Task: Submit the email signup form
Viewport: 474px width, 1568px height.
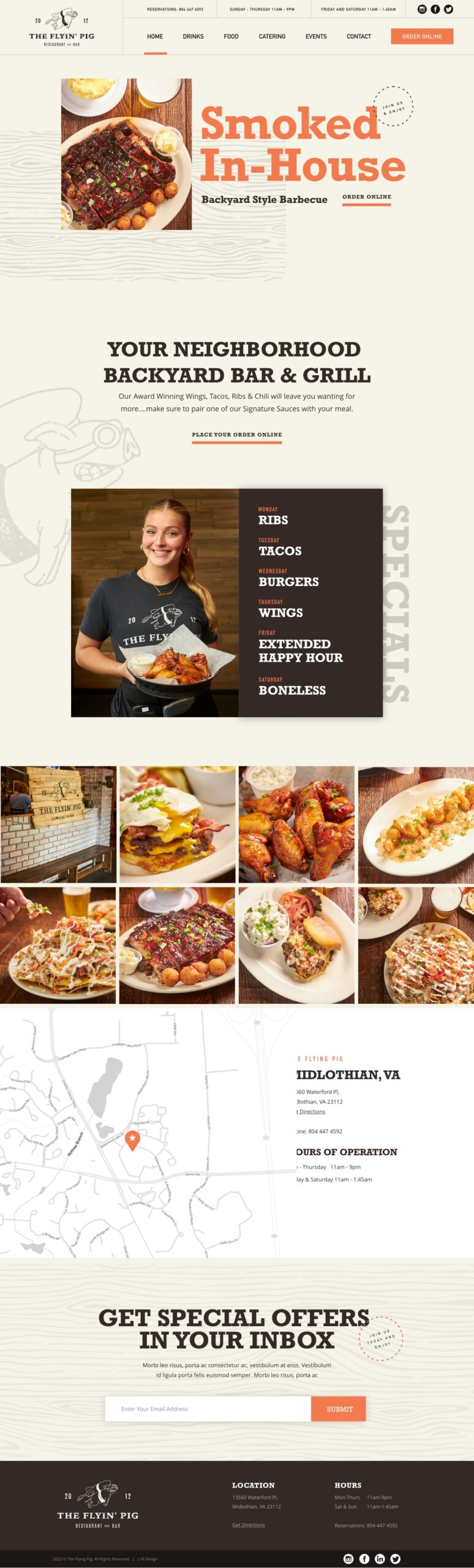Action: coord(339,1409)
